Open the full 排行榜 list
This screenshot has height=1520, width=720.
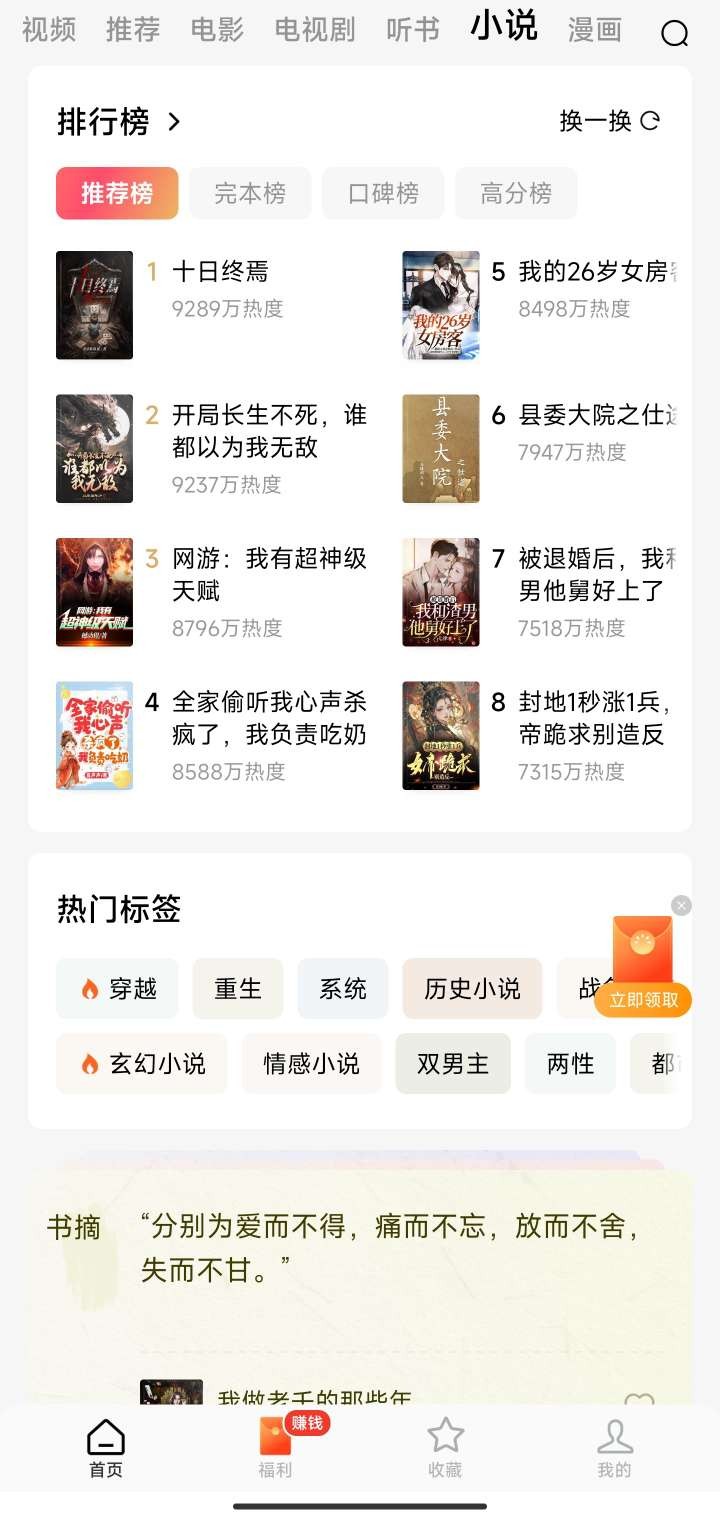pos(119,122)
